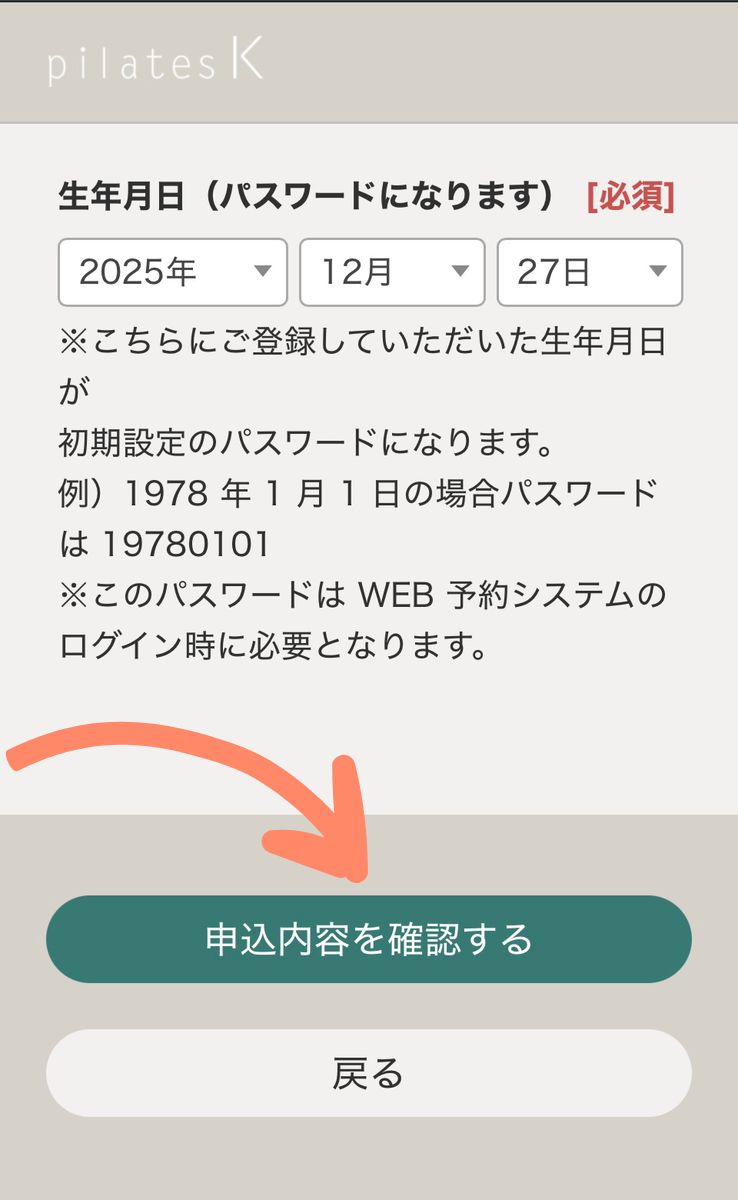Open the birth day dropdown showing 27日
Screen dimensions: 738x1200
click(590, 272)
